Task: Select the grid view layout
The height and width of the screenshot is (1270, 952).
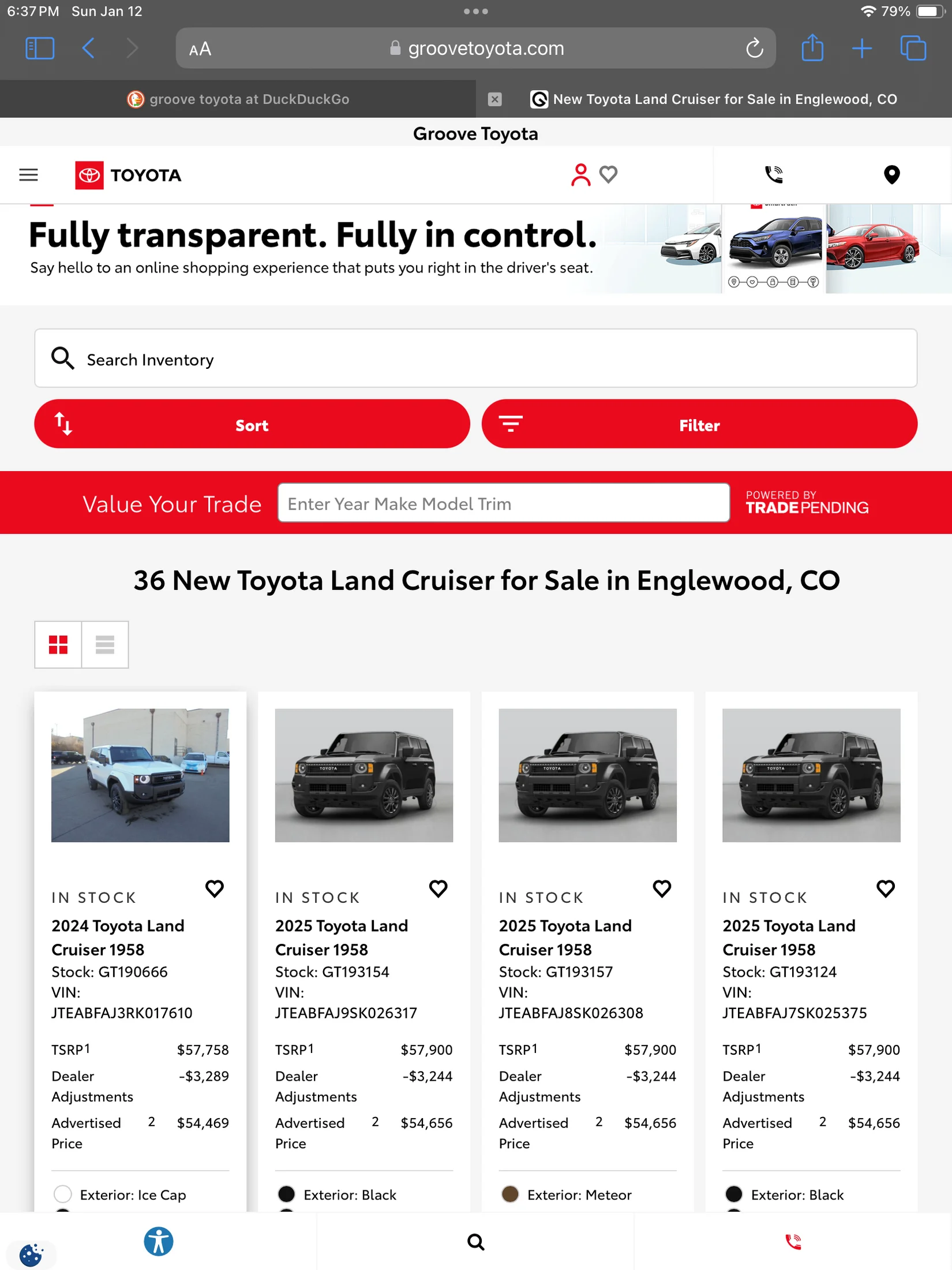Action: coord(58,644)
